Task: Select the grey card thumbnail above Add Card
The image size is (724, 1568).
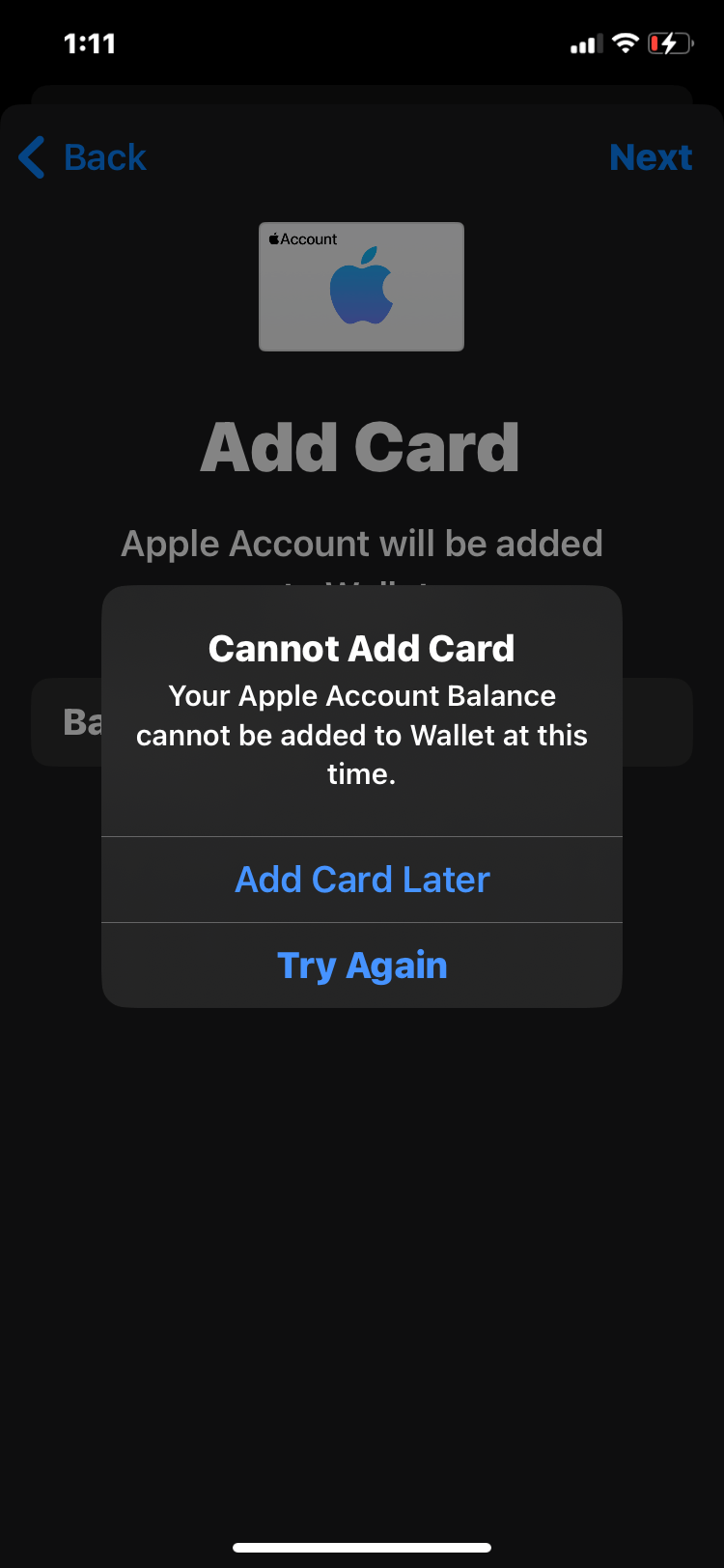Action: tap(361, 286)
